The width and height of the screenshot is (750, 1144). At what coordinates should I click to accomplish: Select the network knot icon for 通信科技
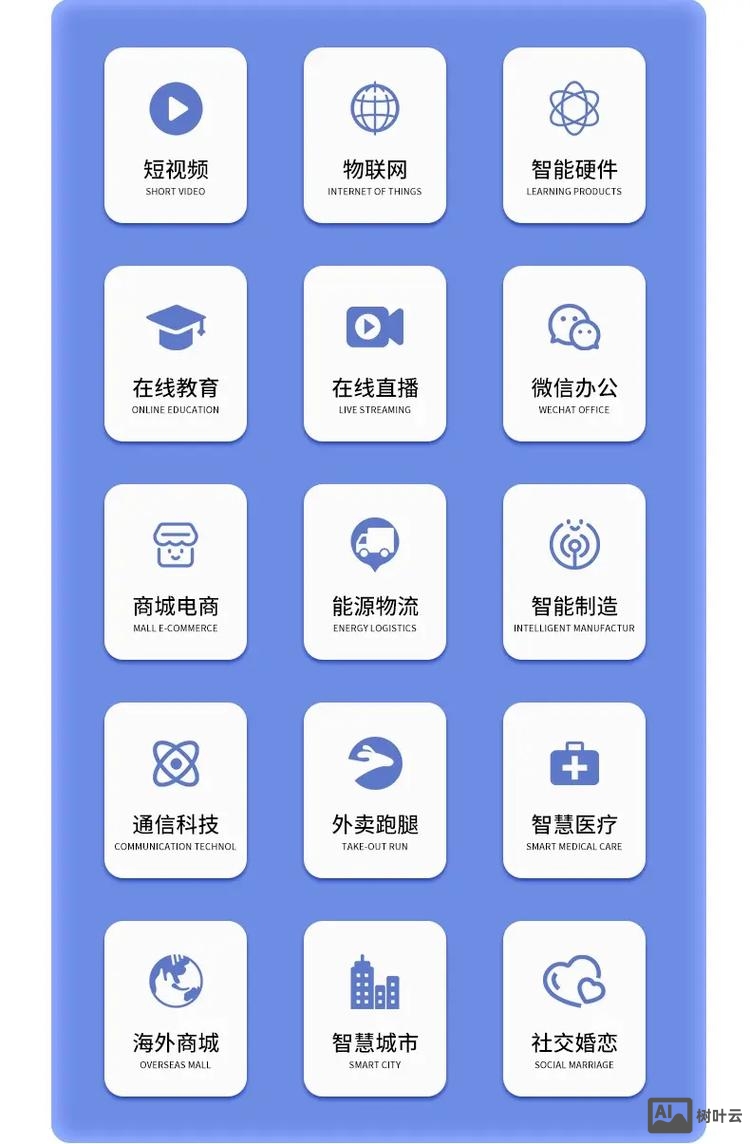click(x=176, y=762)
